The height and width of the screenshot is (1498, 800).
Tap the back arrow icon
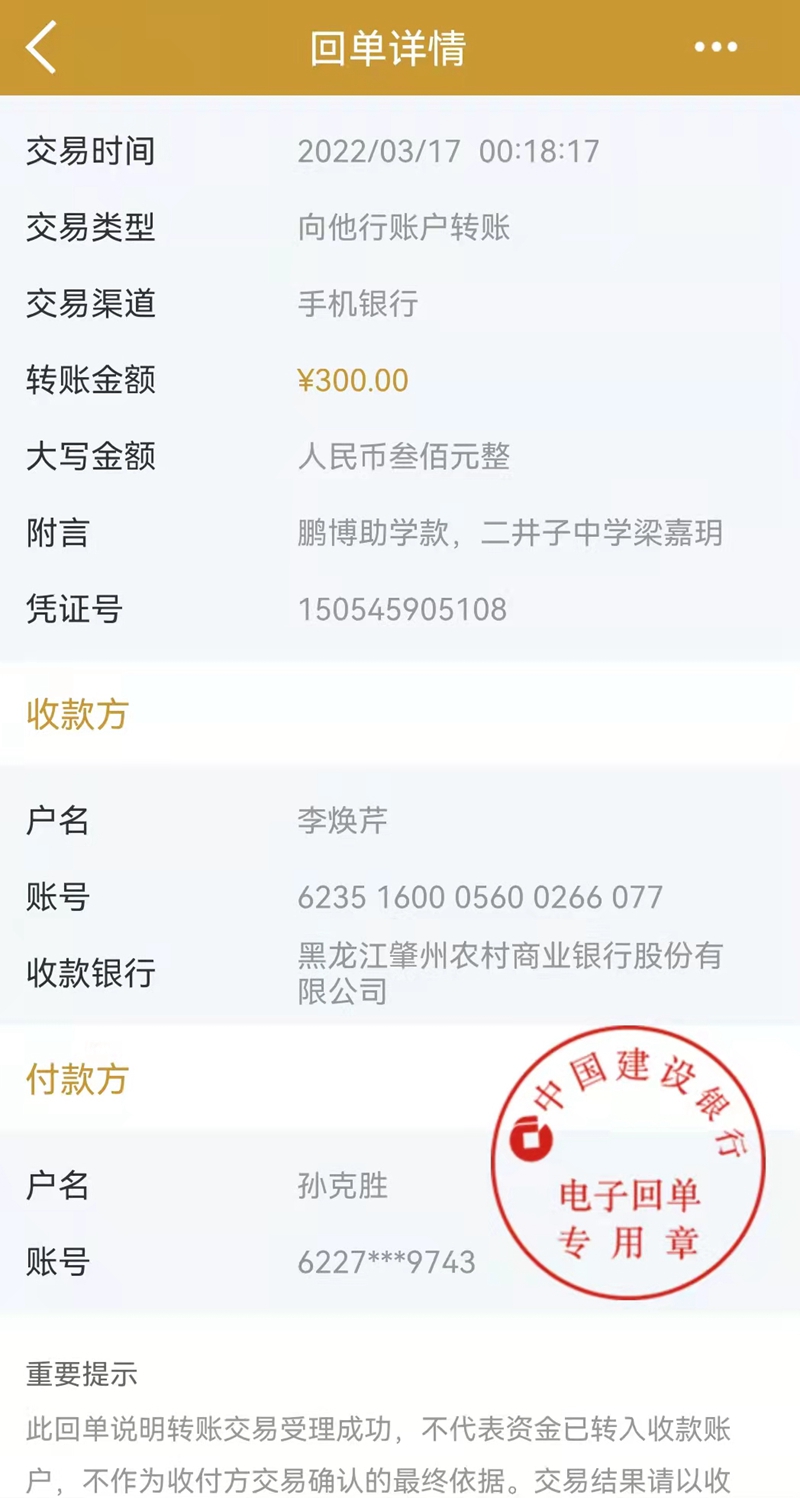coord(42,46)
